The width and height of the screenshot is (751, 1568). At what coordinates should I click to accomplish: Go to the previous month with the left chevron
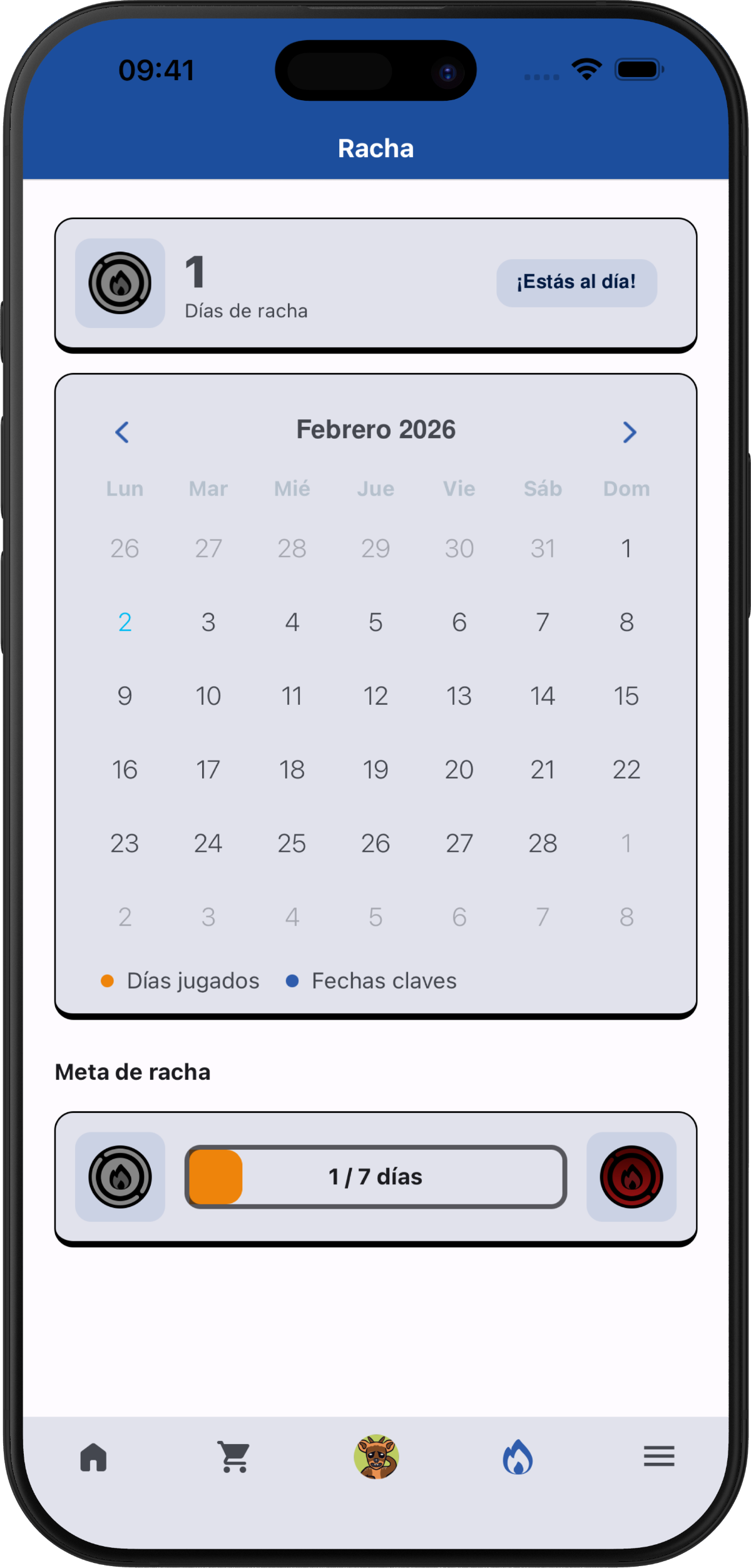(x=123, y=432)
